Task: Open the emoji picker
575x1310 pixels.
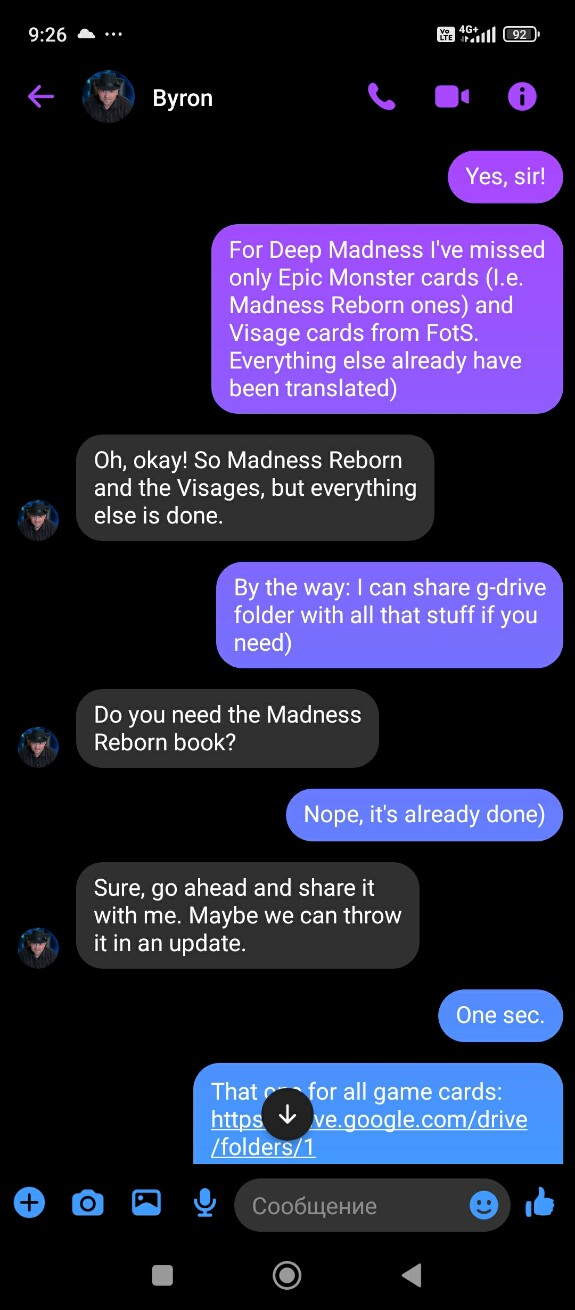Action: point(484,1205)
